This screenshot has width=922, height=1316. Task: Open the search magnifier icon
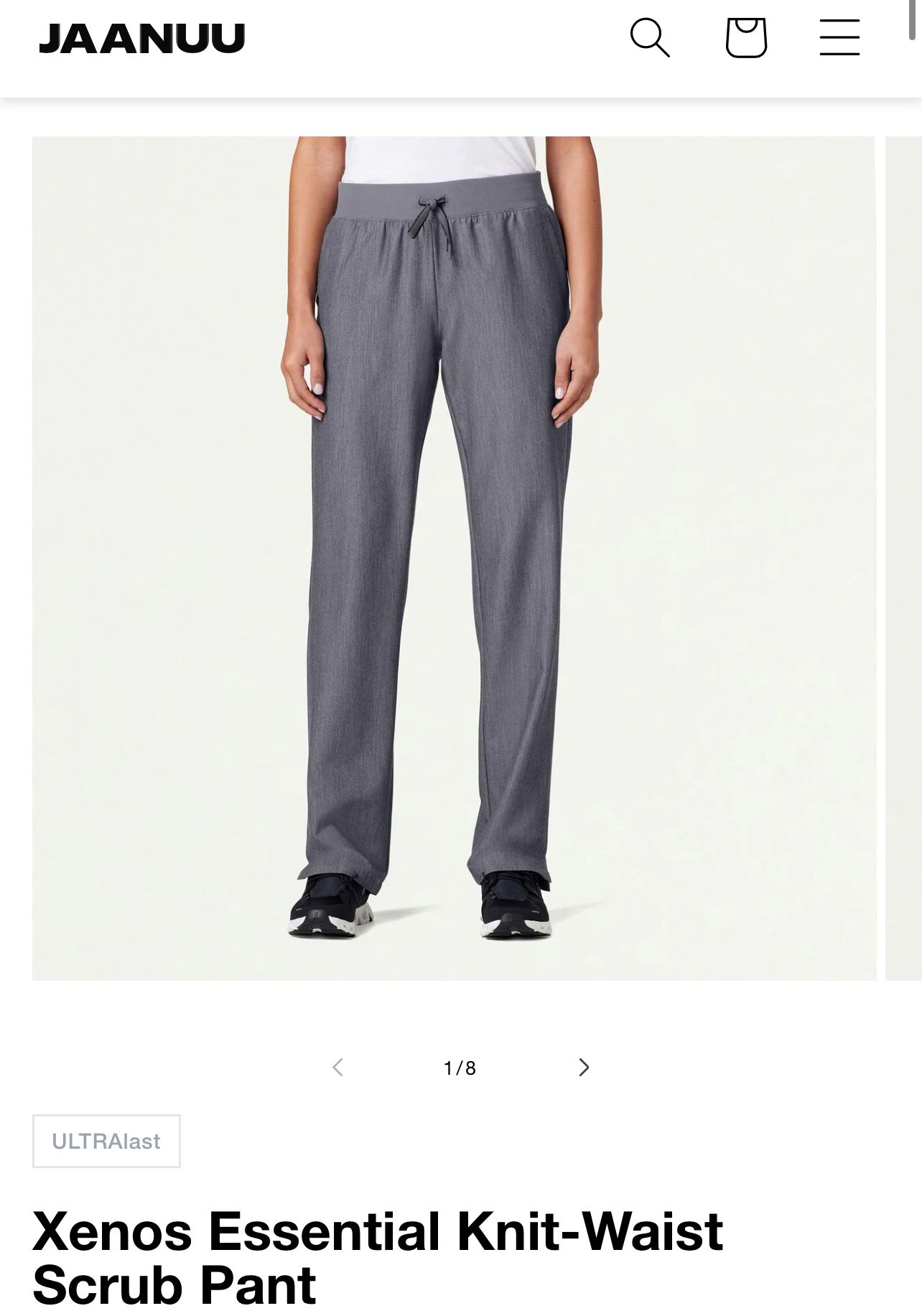point(649,37)
